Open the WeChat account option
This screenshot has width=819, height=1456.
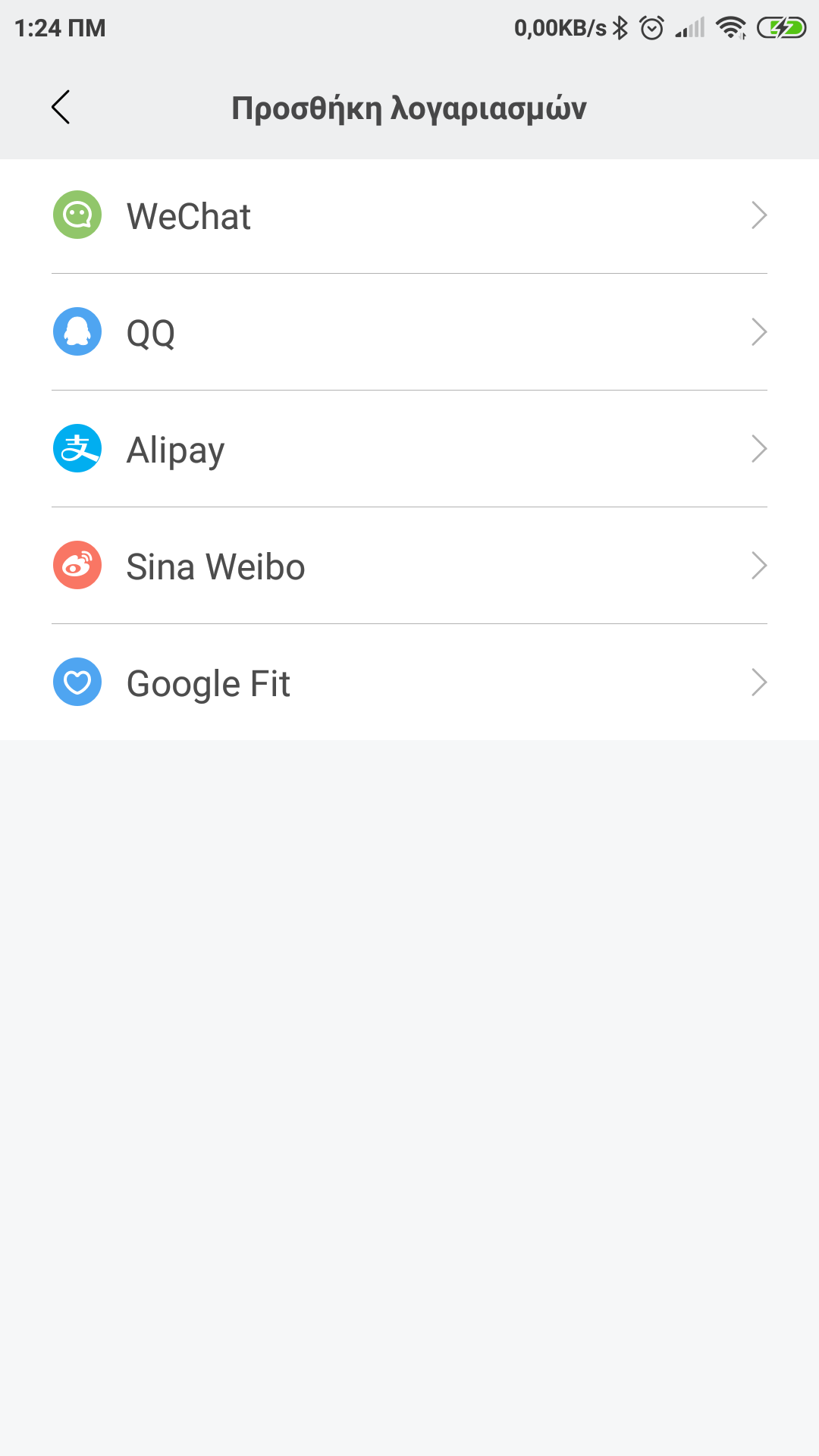point(409,216)
